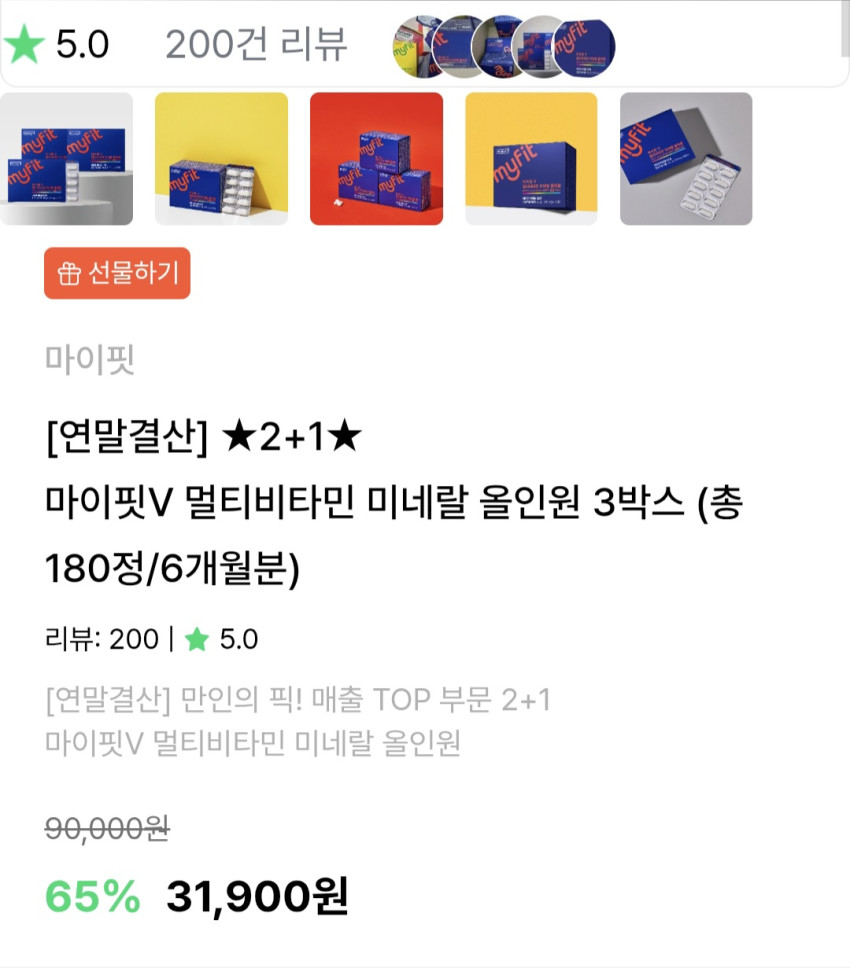The height and width of the screenshot is (968, 850).
Task: View the blister pack photo on gray background
Action: [x=686, y=159]
